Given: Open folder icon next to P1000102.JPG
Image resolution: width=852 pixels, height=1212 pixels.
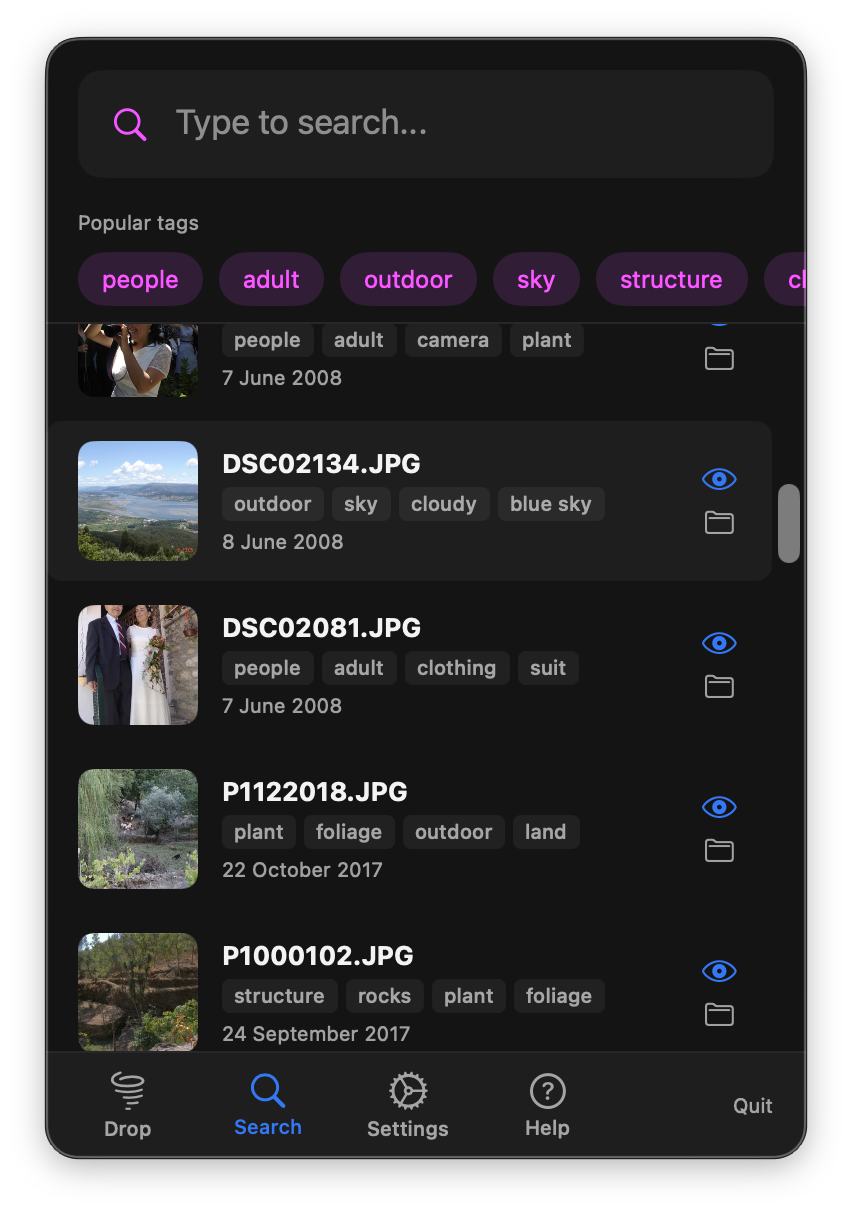Looking at the screenshot, I should point(719,1015).
